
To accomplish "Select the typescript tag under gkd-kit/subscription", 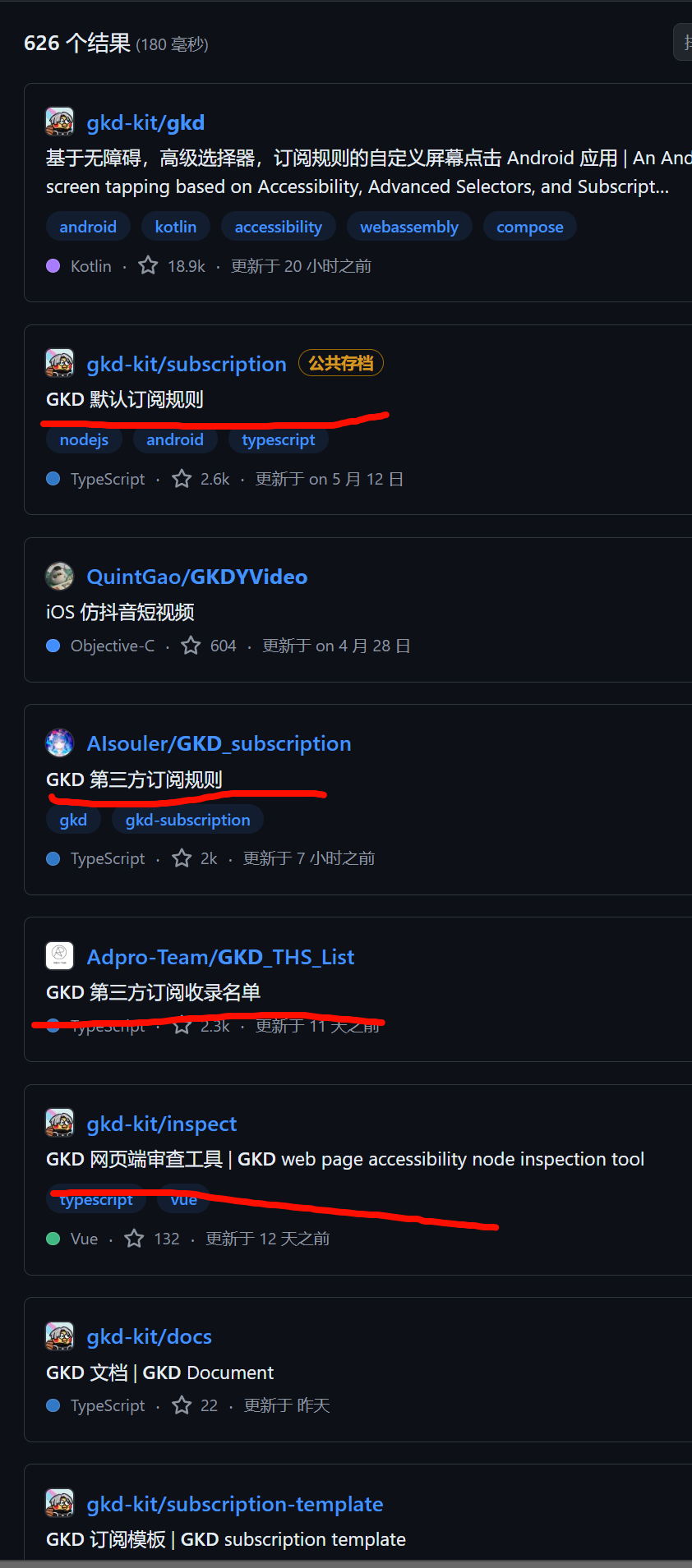I will (x=278, y=440).
